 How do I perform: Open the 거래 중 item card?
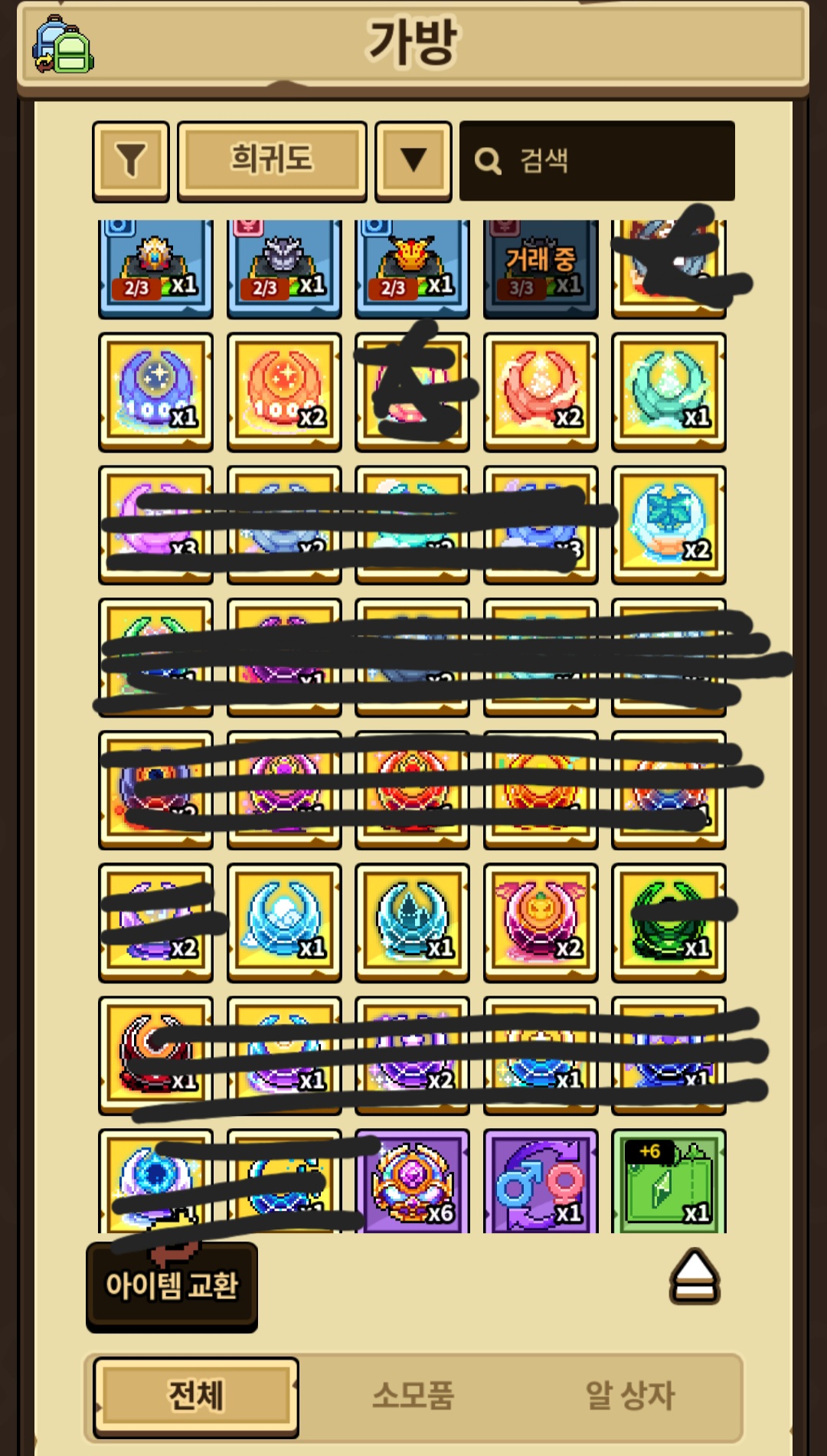pyautogui.click(x=541, y=268)
